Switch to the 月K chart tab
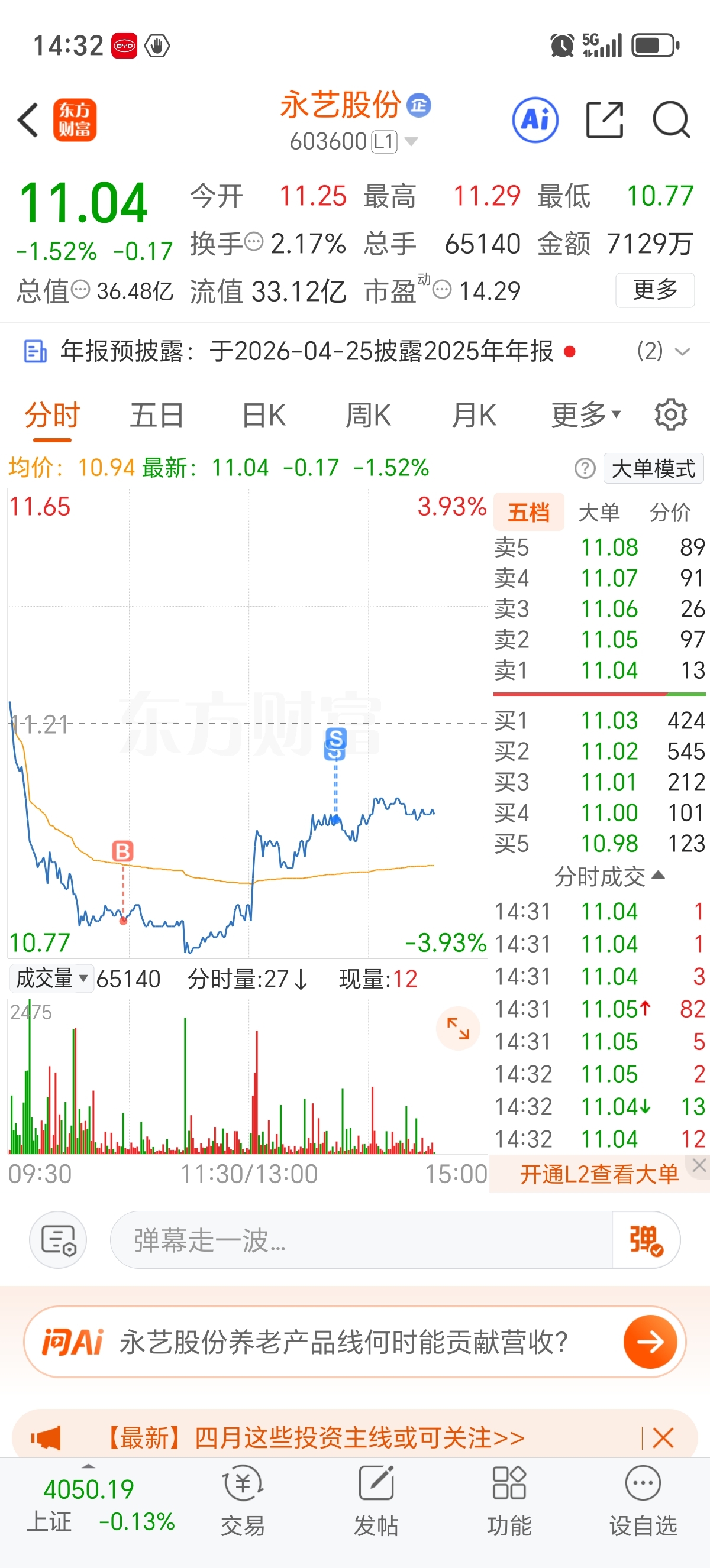 [x=474, y=416]
